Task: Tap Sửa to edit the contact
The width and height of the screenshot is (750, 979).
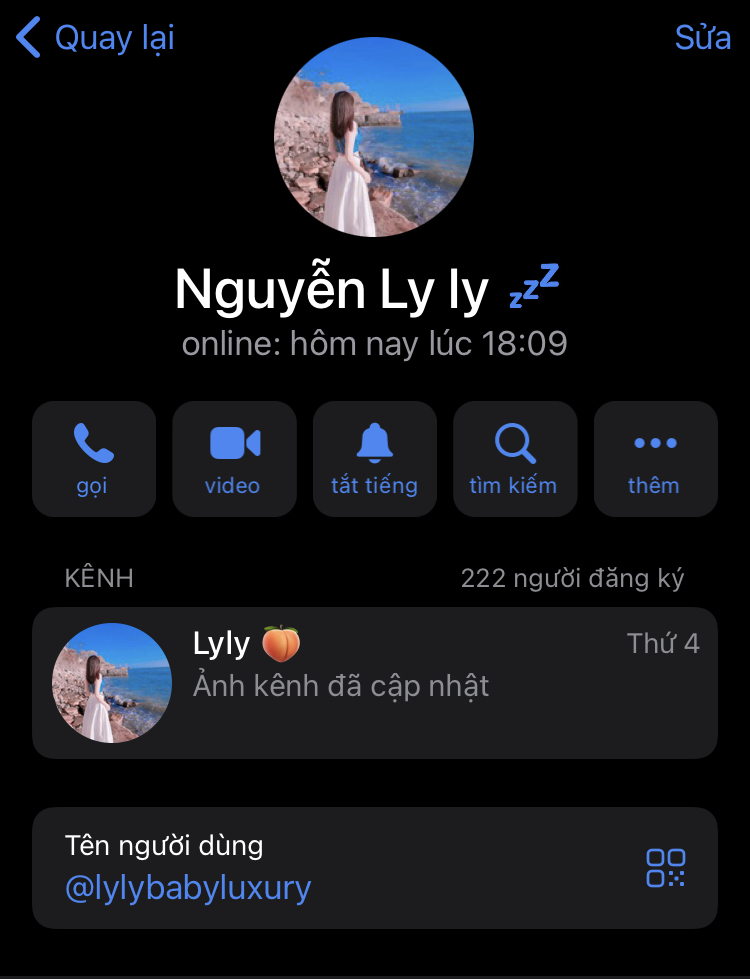Action: [702, 38]
